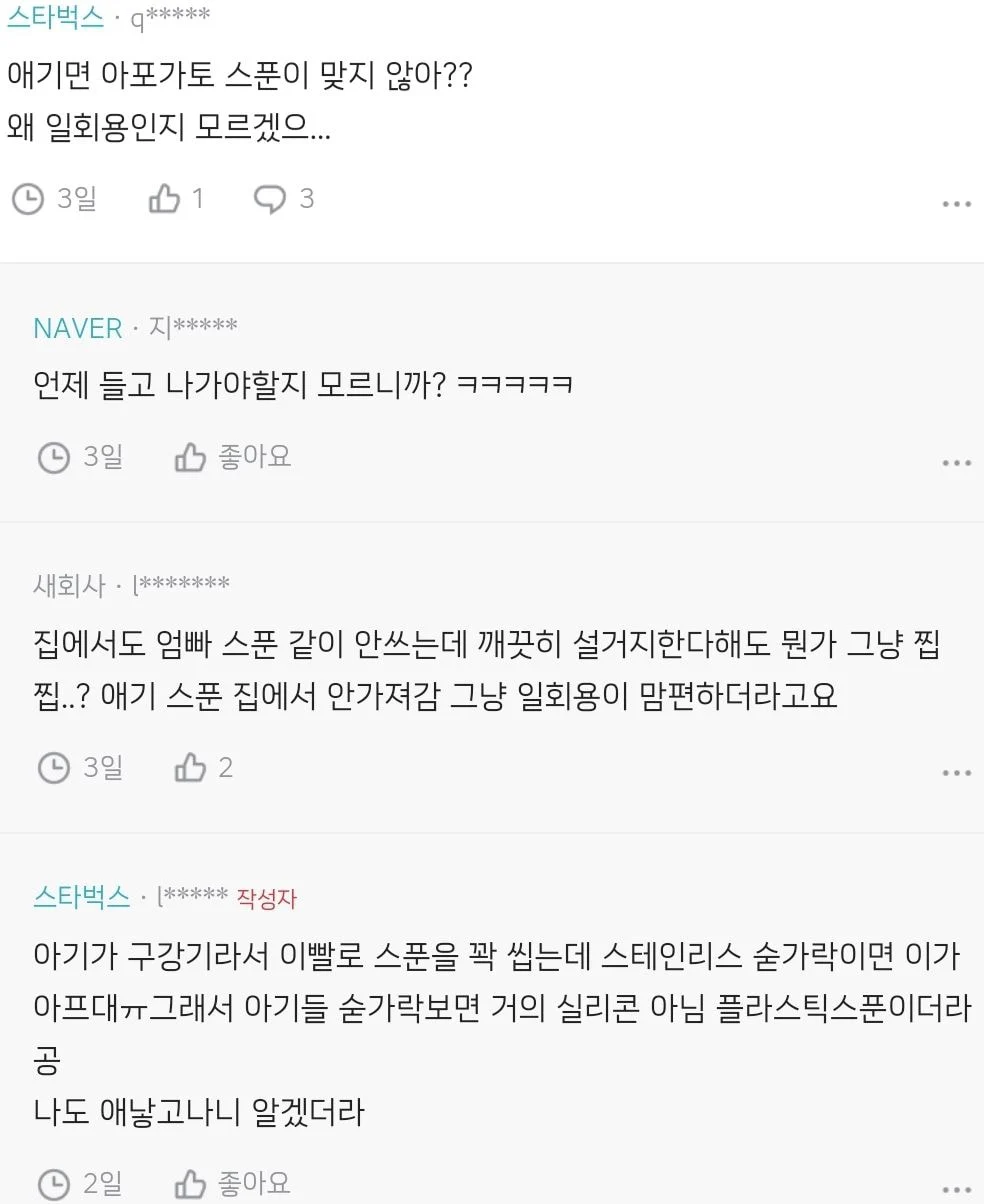Like the 새회사 user's reply

pyautogui.click(x=191, y=768)
